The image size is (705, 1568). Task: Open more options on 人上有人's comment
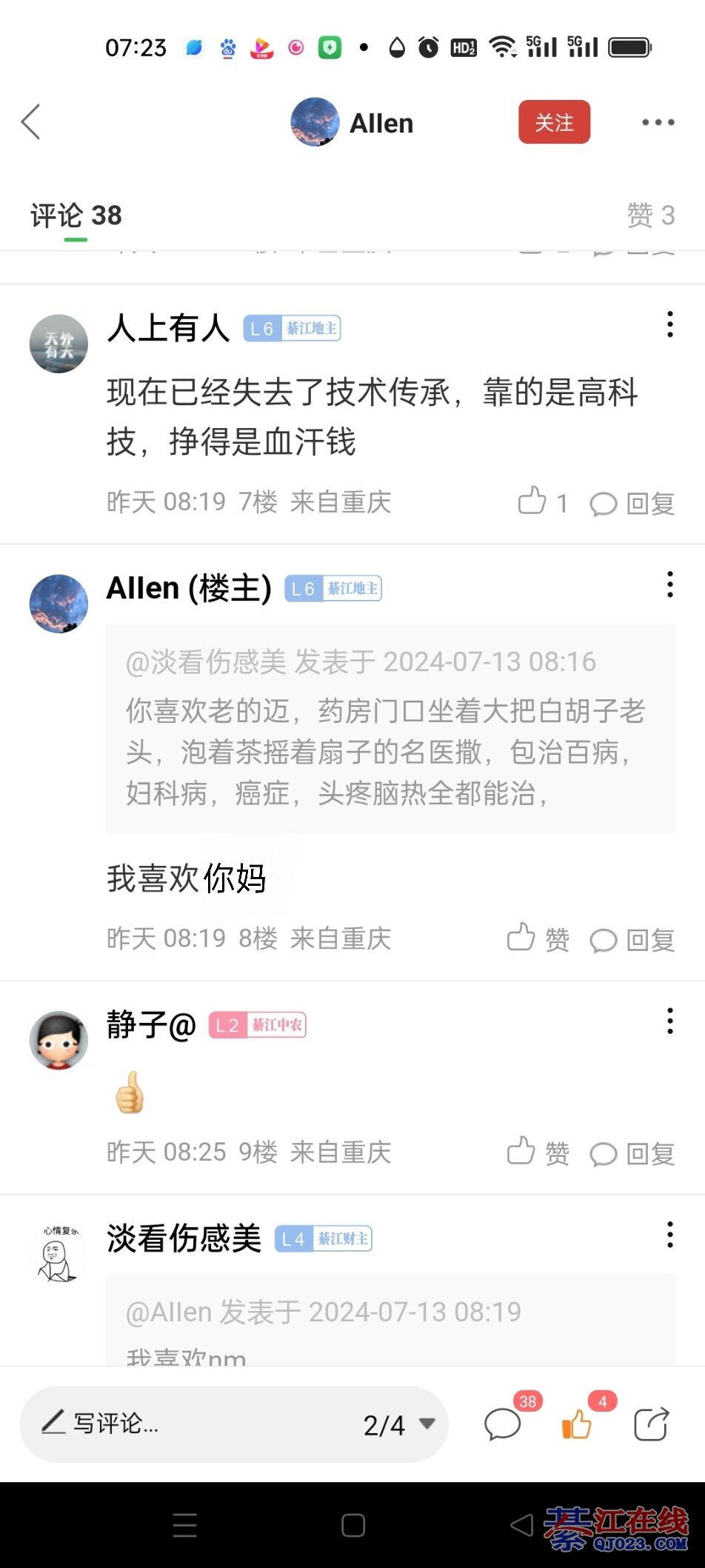[x=669, y=324]
